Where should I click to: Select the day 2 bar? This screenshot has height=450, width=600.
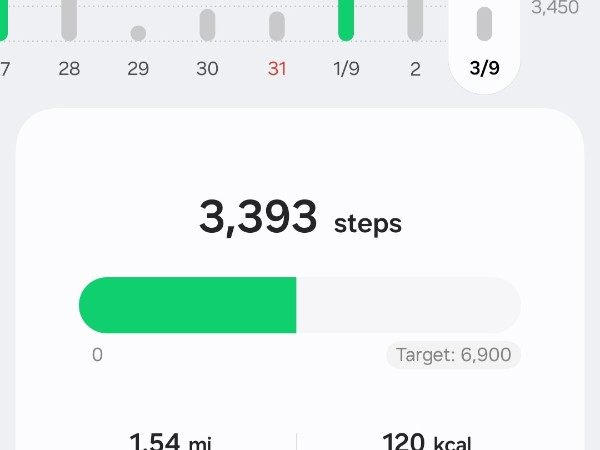415,20
